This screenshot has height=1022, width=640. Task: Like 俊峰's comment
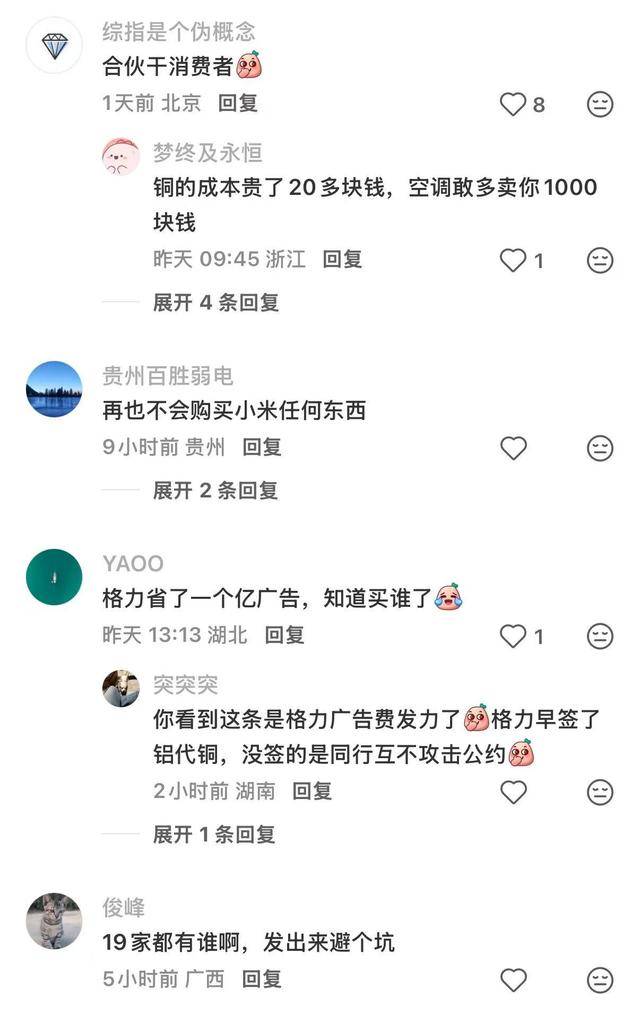click(513, 980)
